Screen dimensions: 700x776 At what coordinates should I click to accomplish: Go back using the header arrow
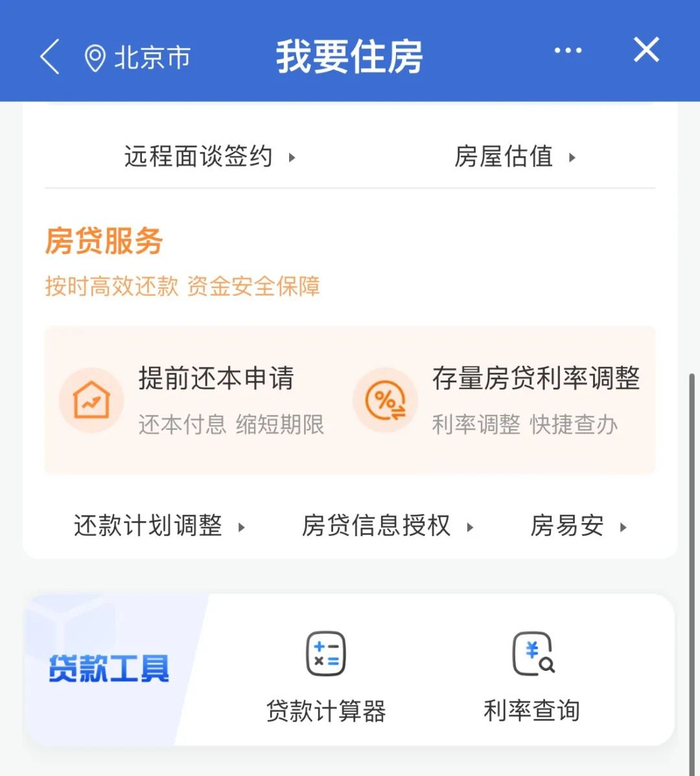(50, 57)
